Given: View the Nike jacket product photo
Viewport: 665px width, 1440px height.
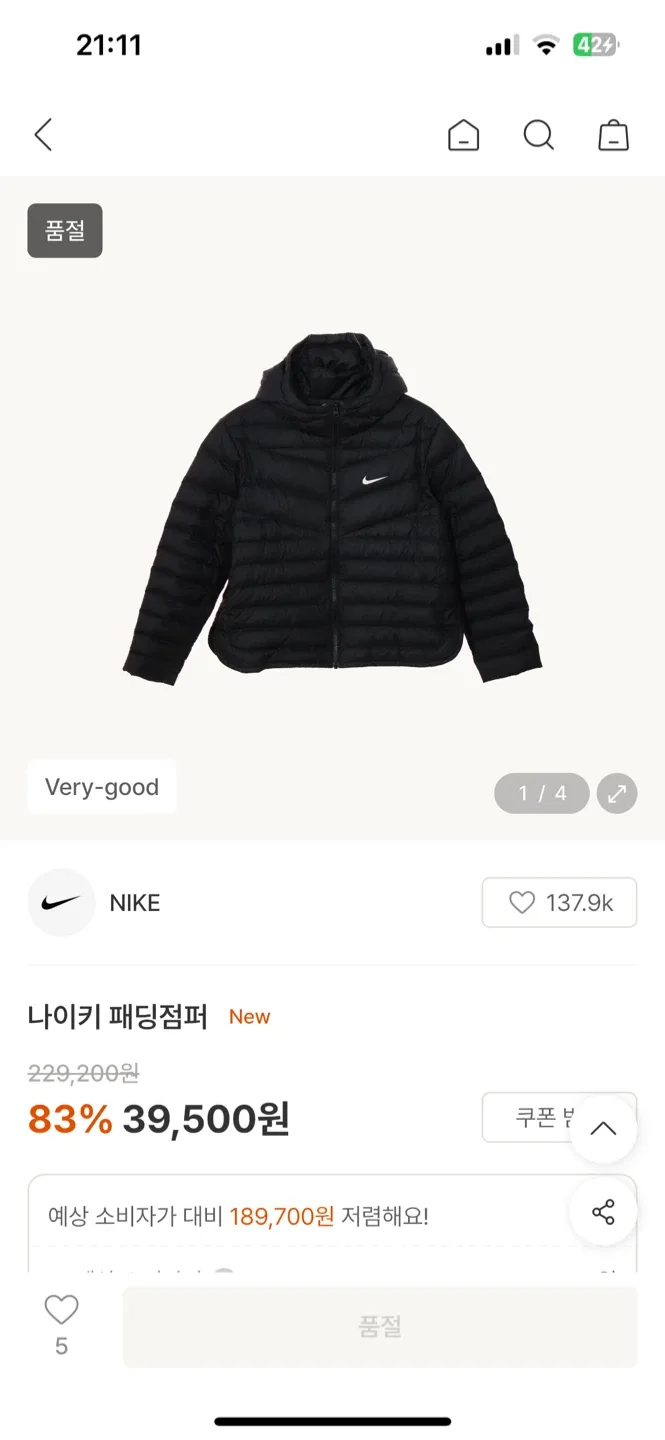Looking at the screenshot, I should (x=332, y=508).
